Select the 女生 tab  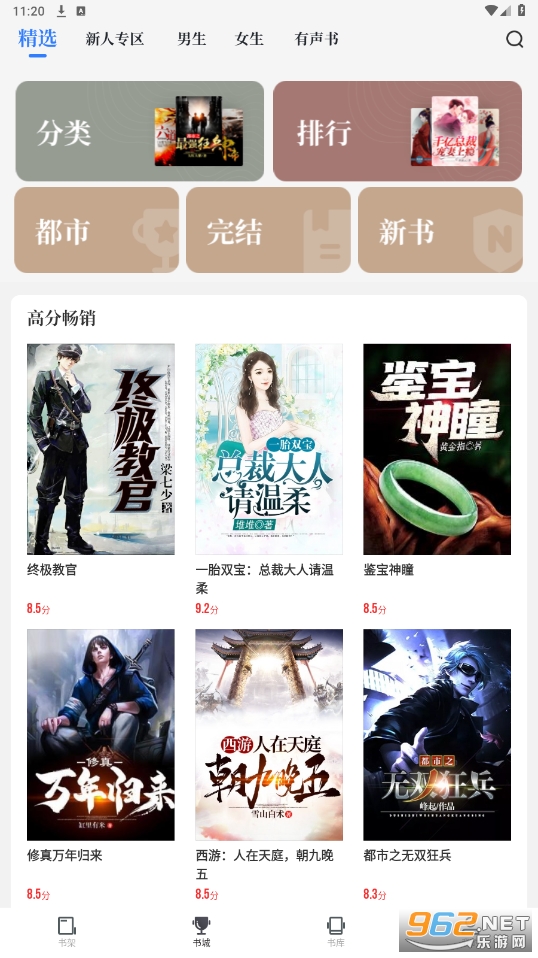249,39
